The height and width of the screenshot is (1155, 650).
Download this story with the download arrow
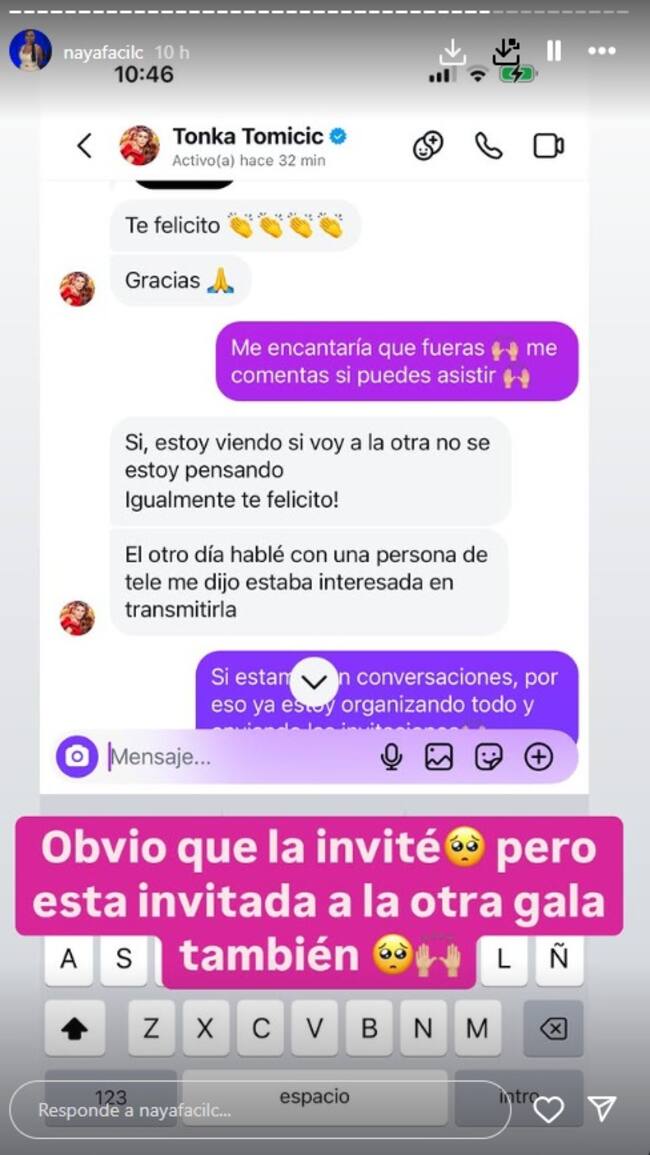pyautogui.click(x=453, y=51)
